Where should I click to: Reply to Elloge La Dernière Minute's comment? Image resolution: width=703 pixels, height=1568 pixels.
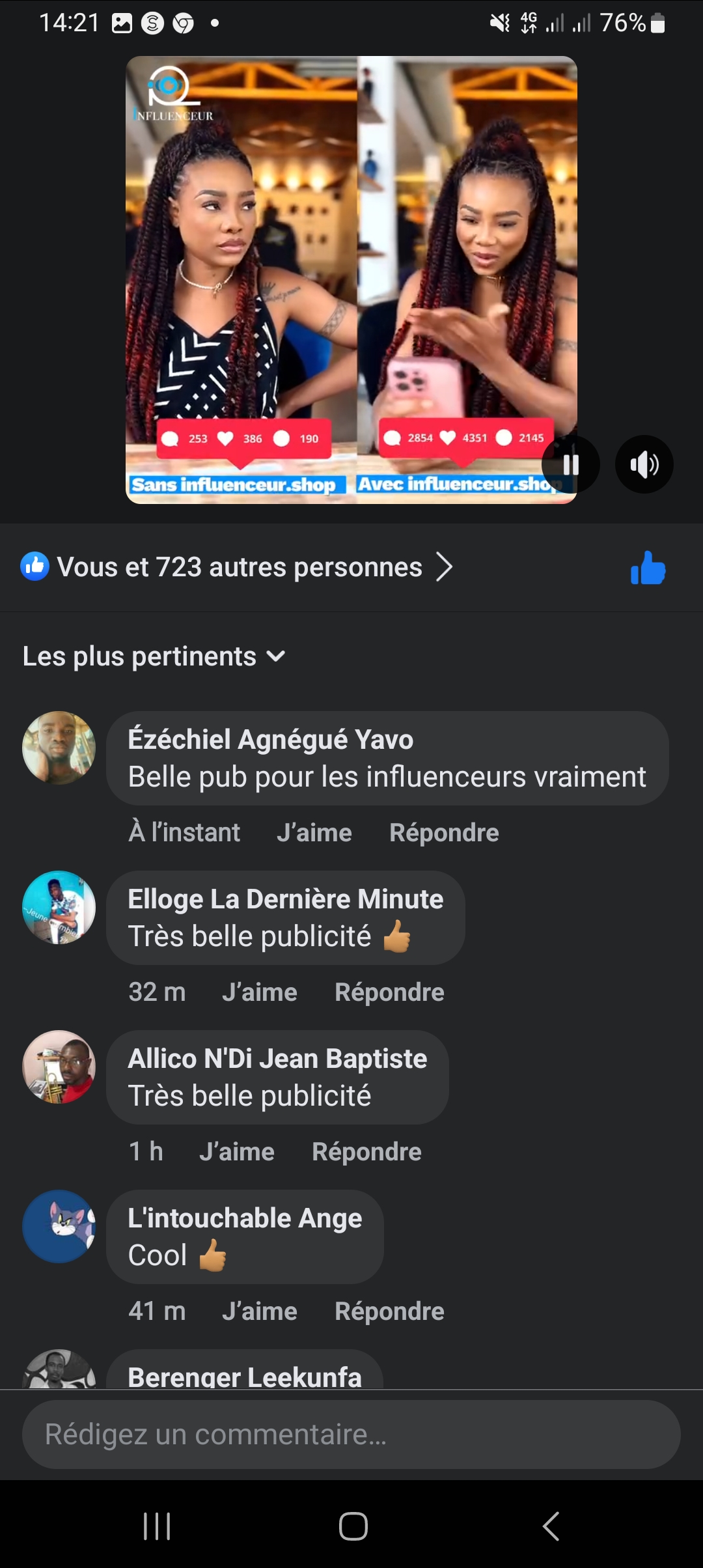point(389,992)
